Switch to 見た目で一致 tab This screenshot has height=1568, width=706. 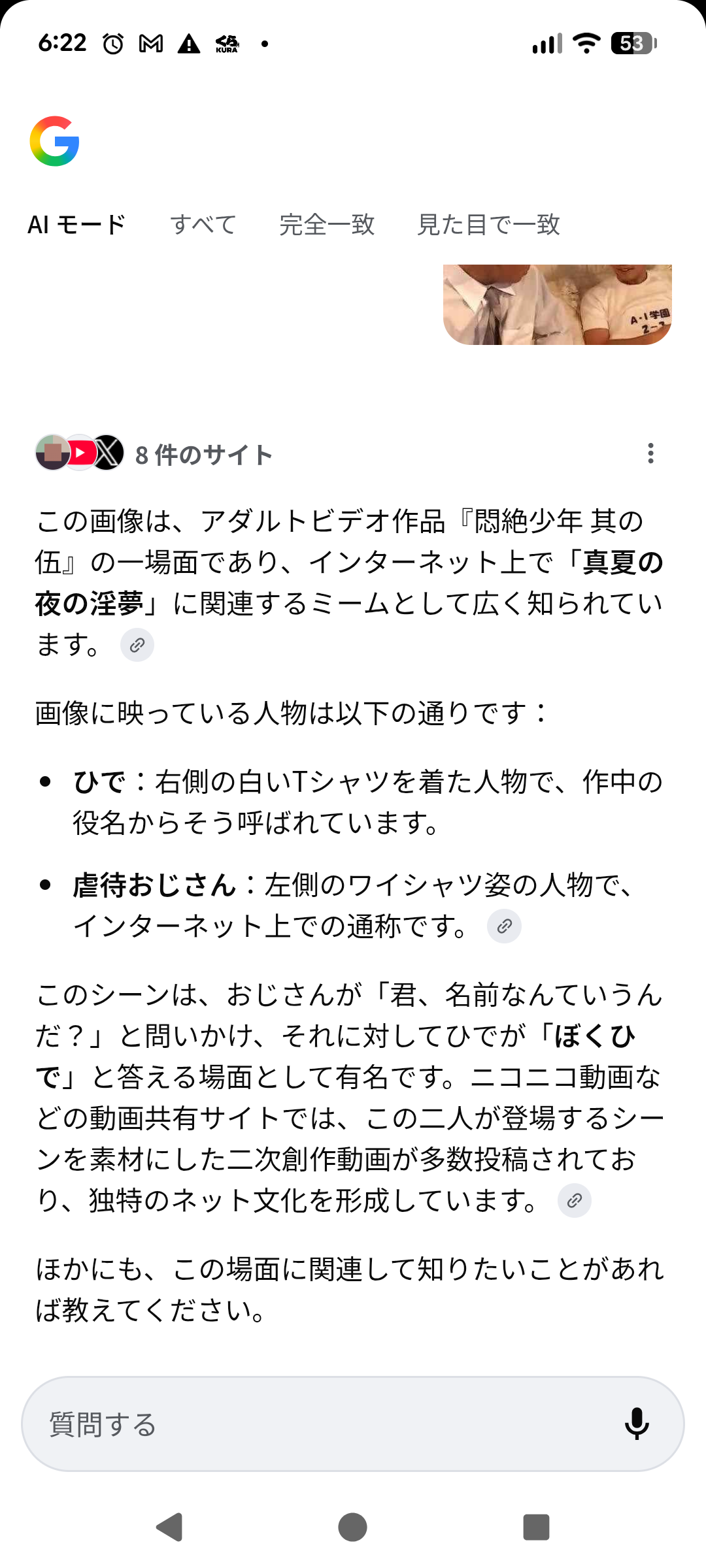(488, 225)
